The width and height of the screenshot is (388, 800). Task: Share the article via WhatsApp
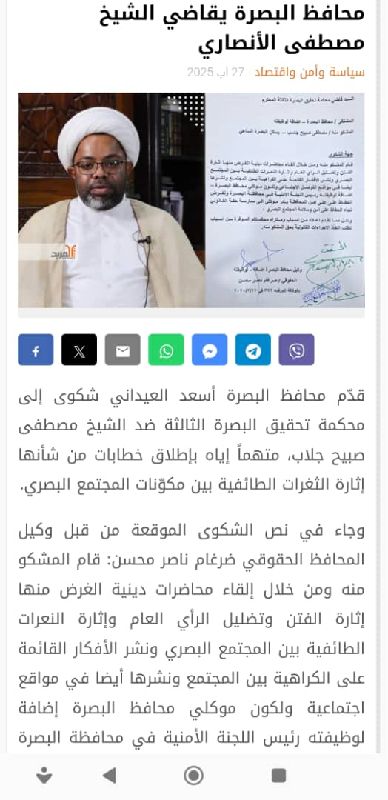(166, 349)
